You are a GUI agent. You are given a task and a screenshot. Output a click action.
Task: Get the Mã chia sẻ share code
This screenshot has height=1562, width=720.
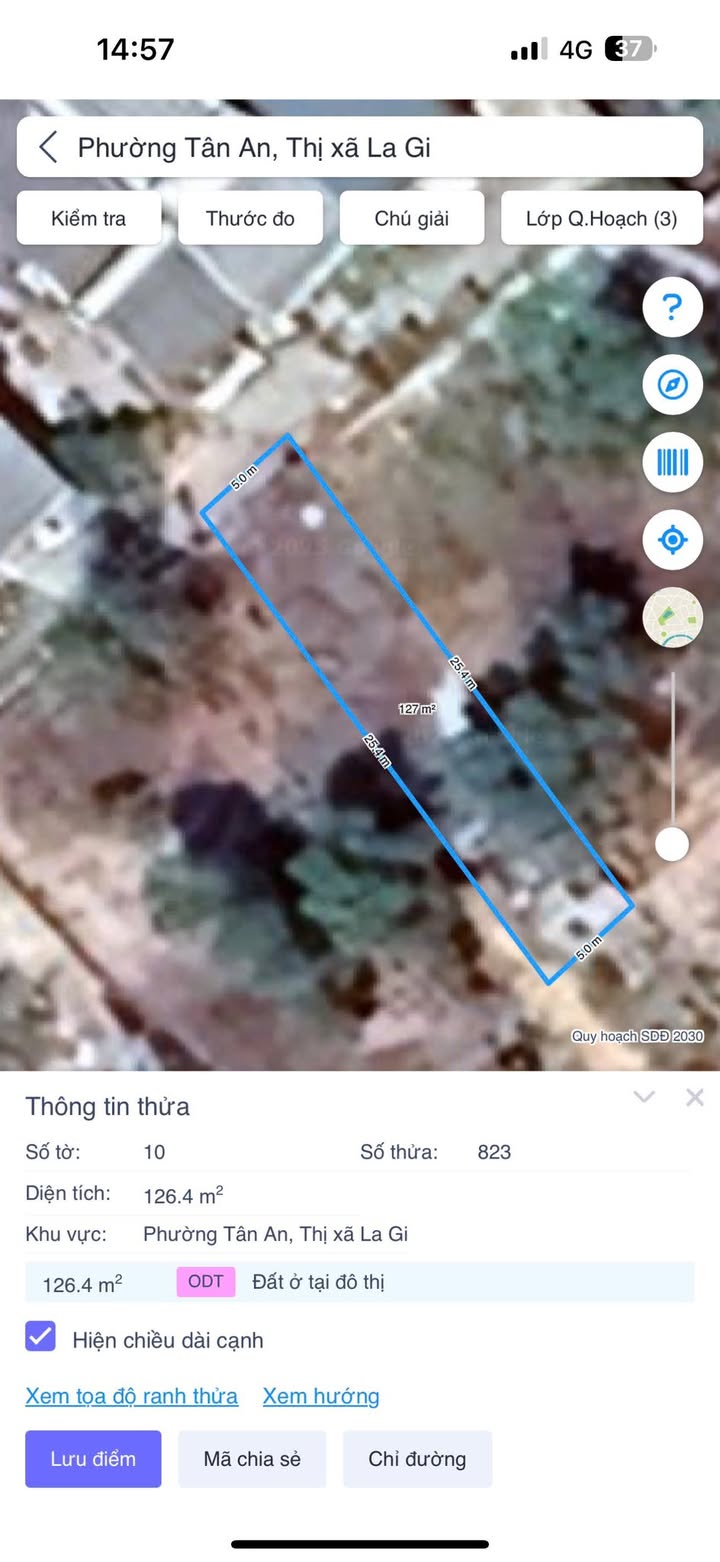(252, 1458)
